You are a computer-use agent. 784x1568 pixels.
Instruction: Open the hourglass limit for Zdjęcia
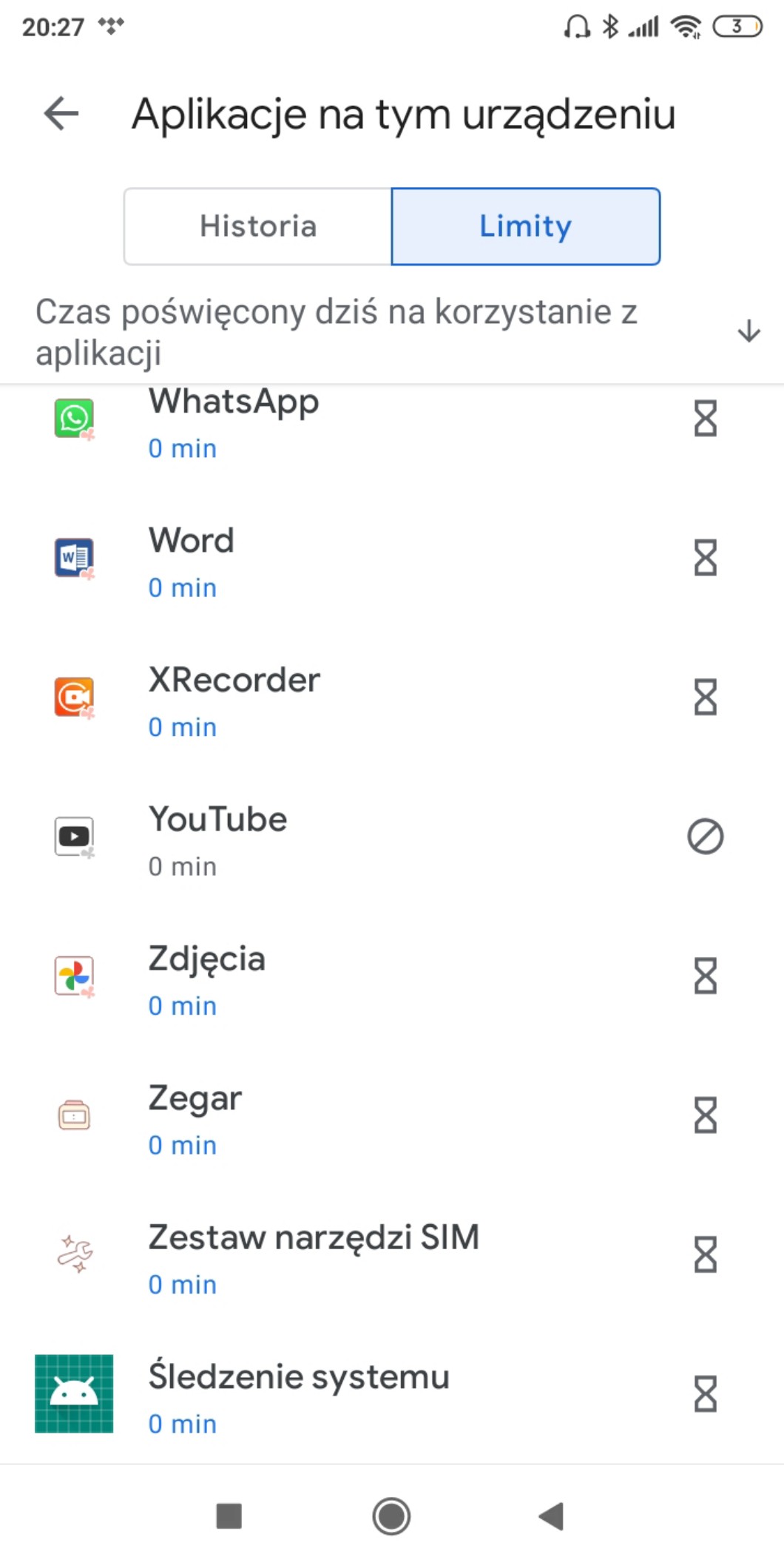coord(705,976)
